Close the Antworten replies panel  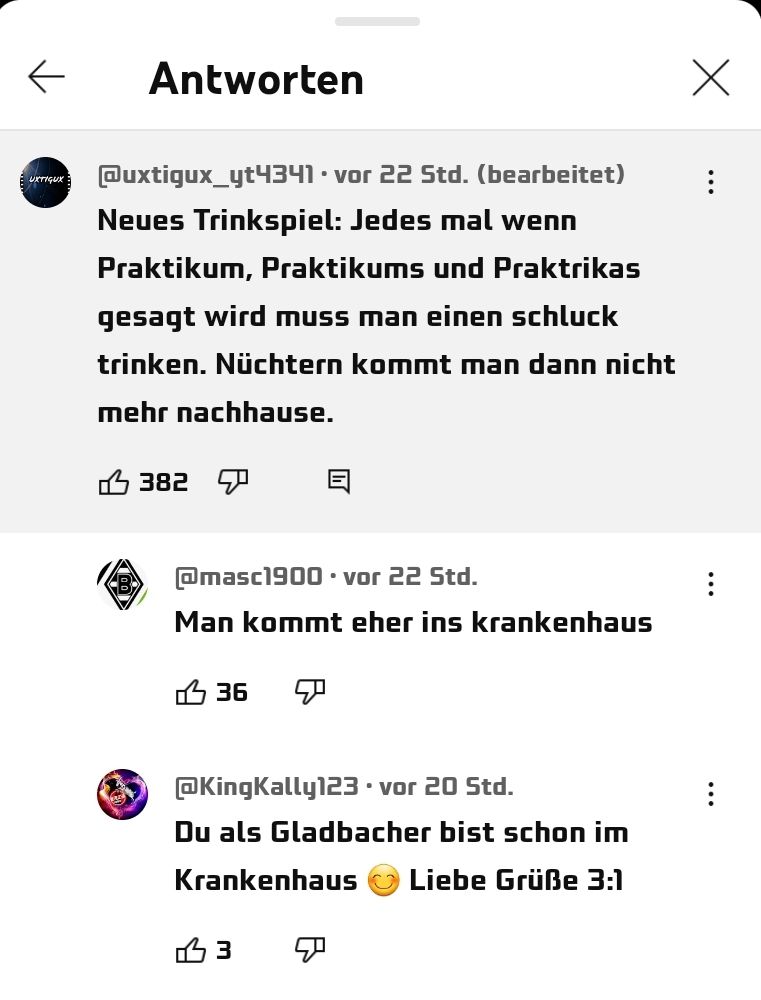710,77
